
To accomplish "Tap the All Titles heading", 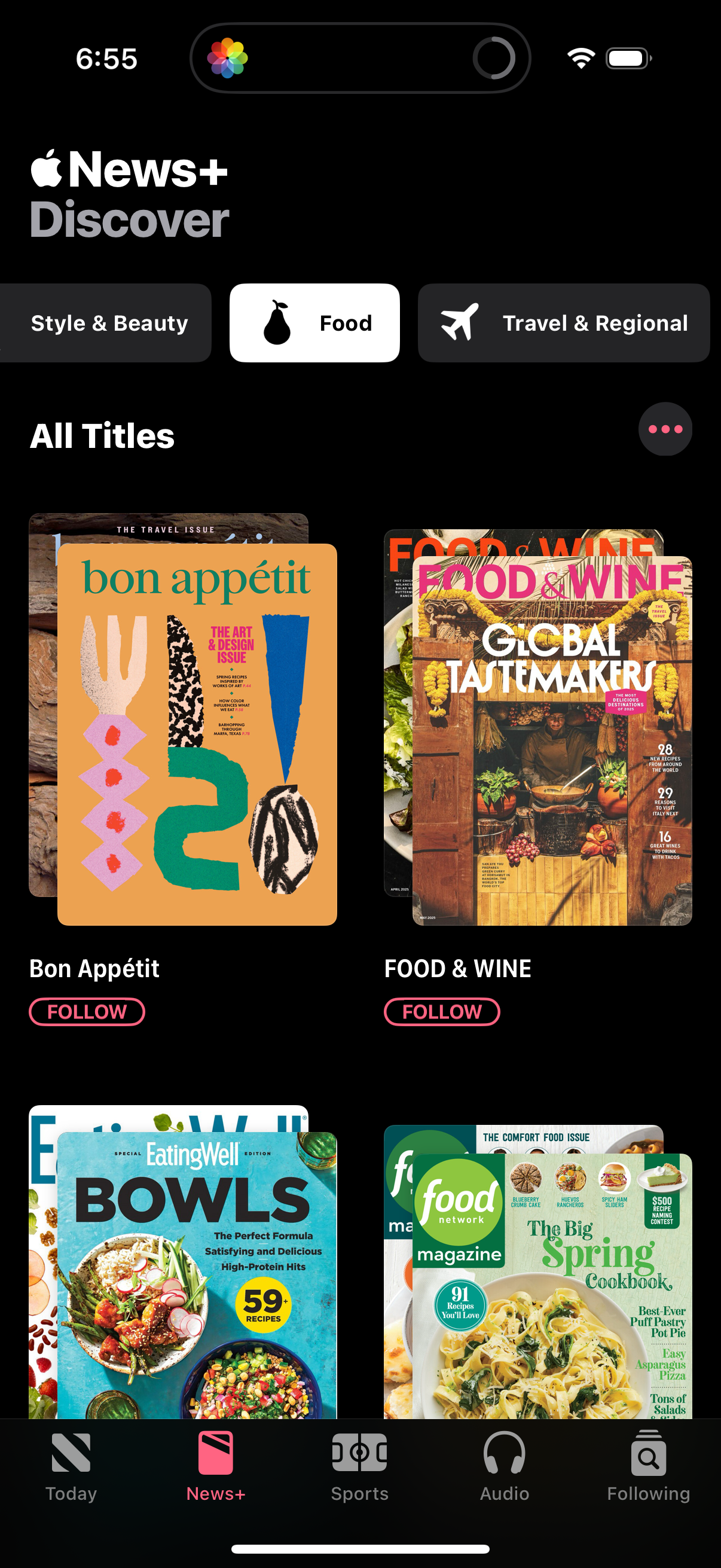I will pyautogui.click(x=102, y=435).
